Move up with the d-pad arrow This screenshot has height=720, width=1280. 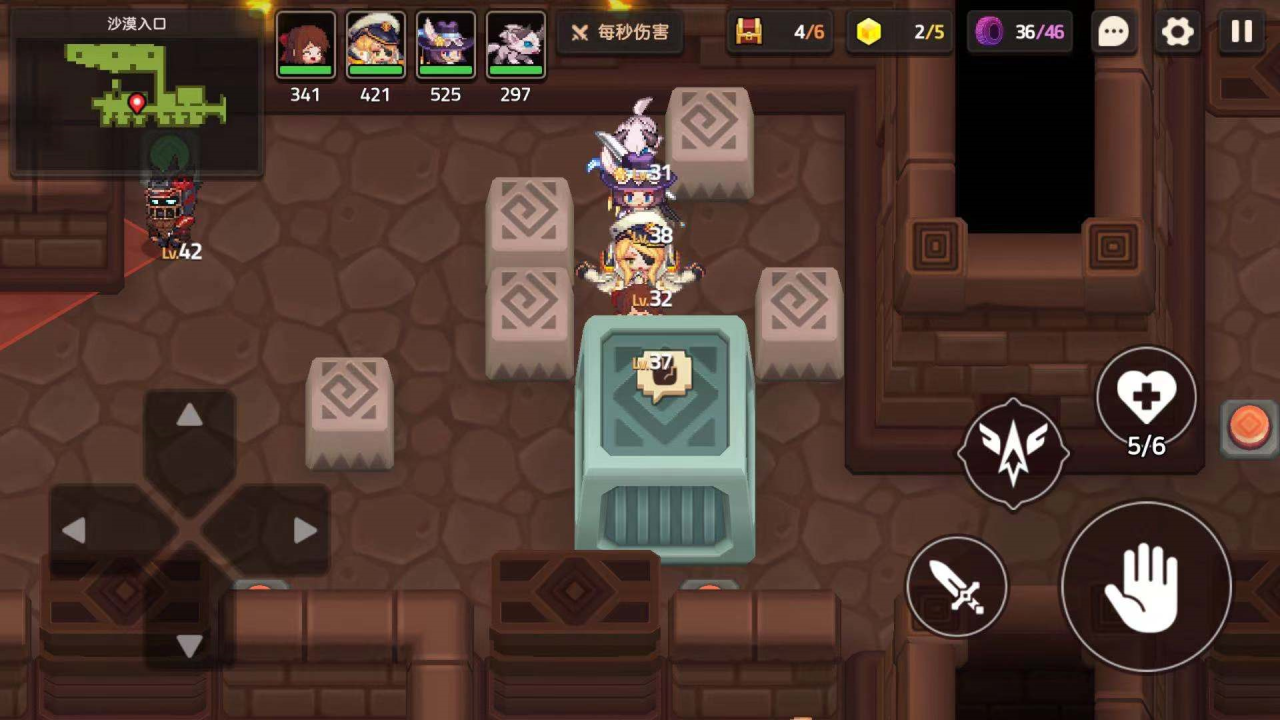189,417
